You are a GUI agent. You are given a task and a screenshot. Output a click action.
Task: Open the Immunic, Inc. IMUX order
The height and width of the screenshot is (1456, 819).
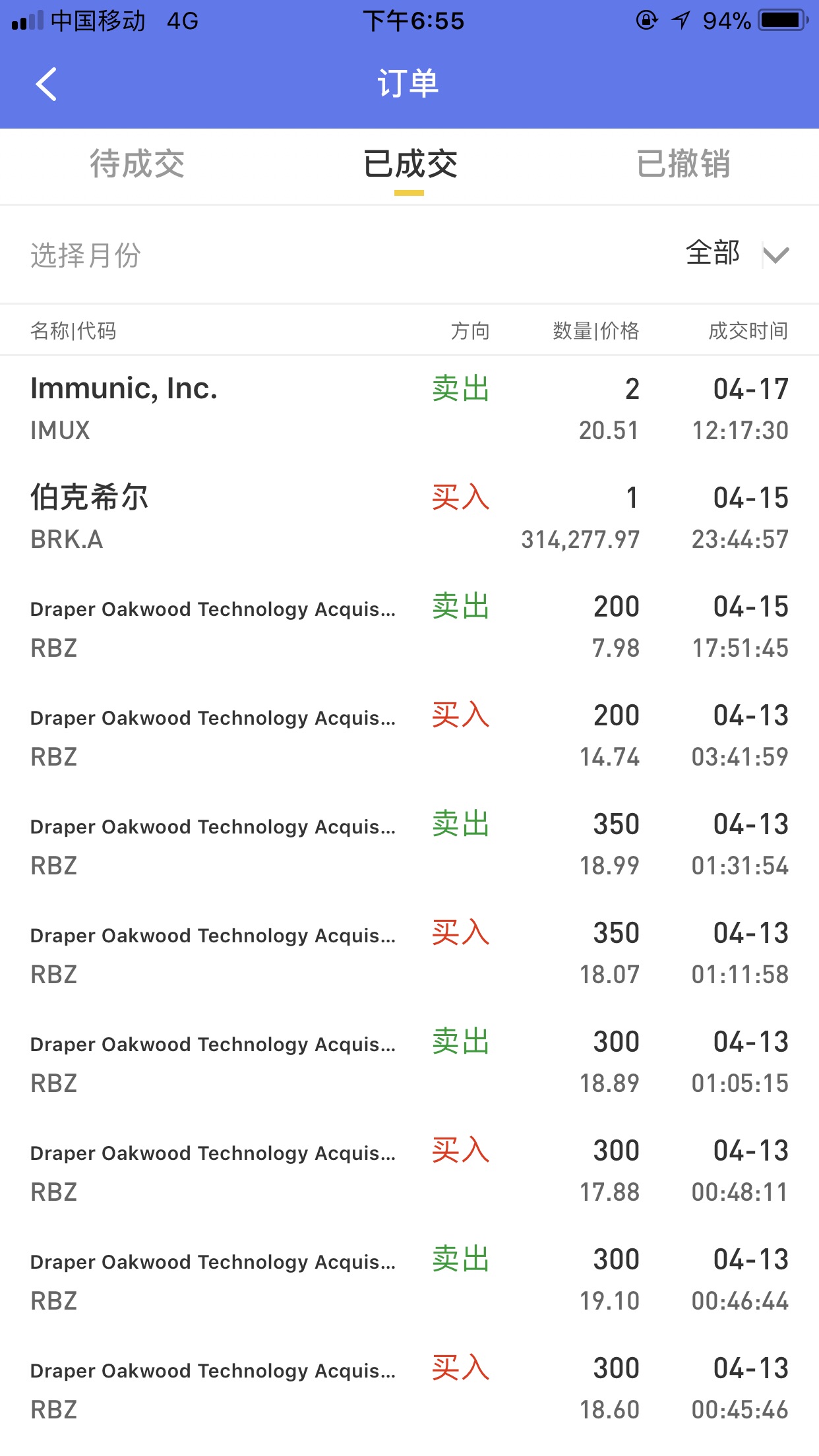(409, 409)
